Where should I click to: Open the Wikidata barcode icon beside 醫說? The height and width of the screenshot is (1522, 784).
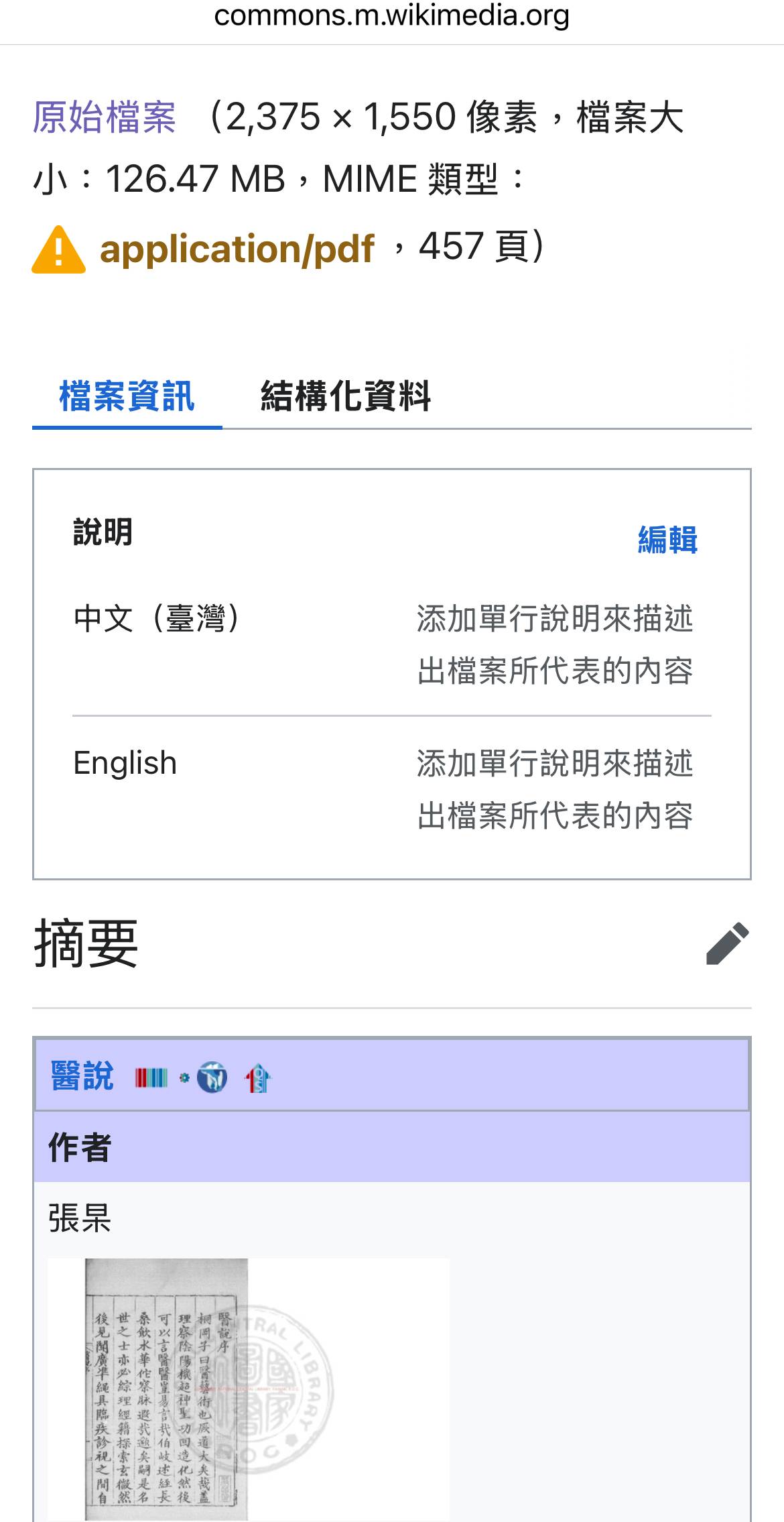click(x=151, y=1078)
